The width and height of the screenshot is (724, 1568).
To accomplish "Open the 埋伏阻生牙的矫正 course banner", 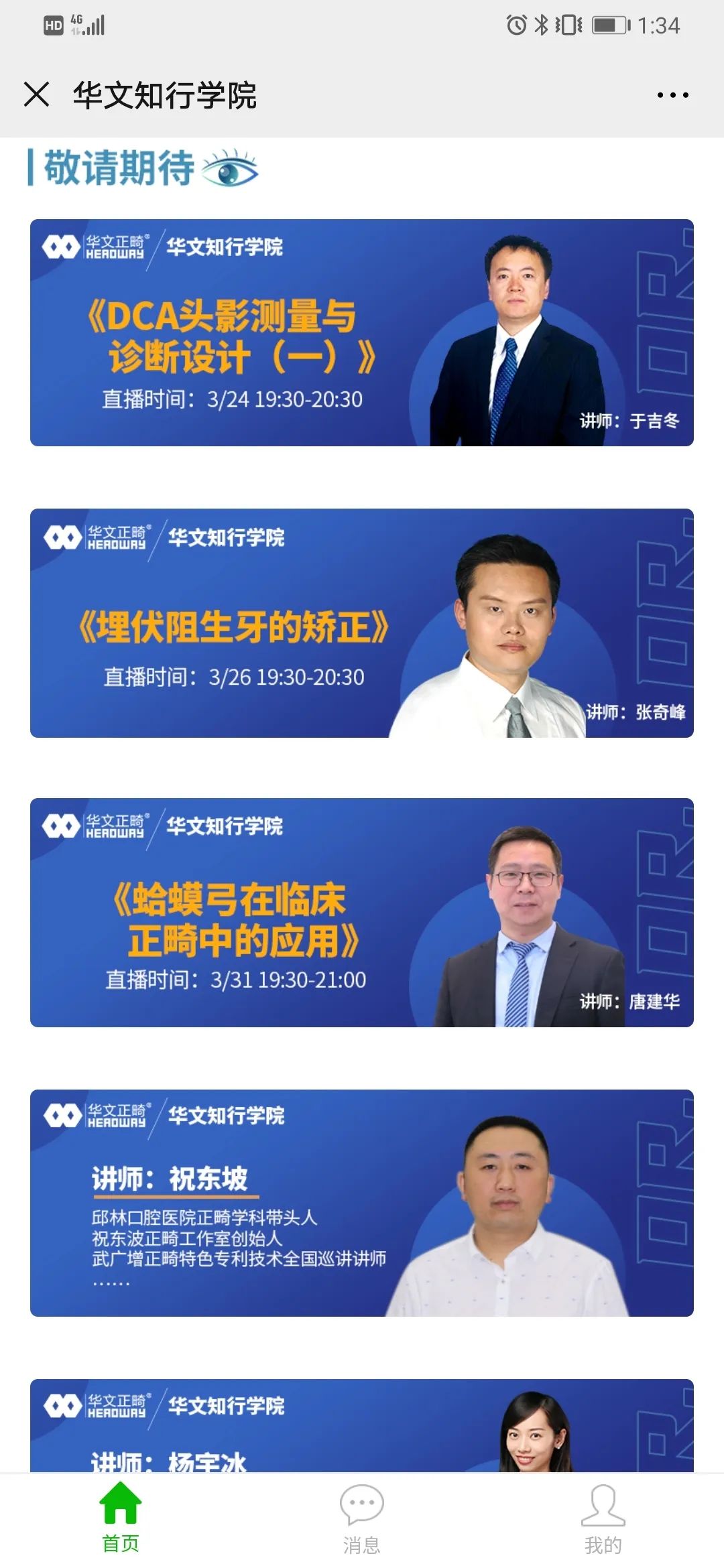I will coord(361,623).
